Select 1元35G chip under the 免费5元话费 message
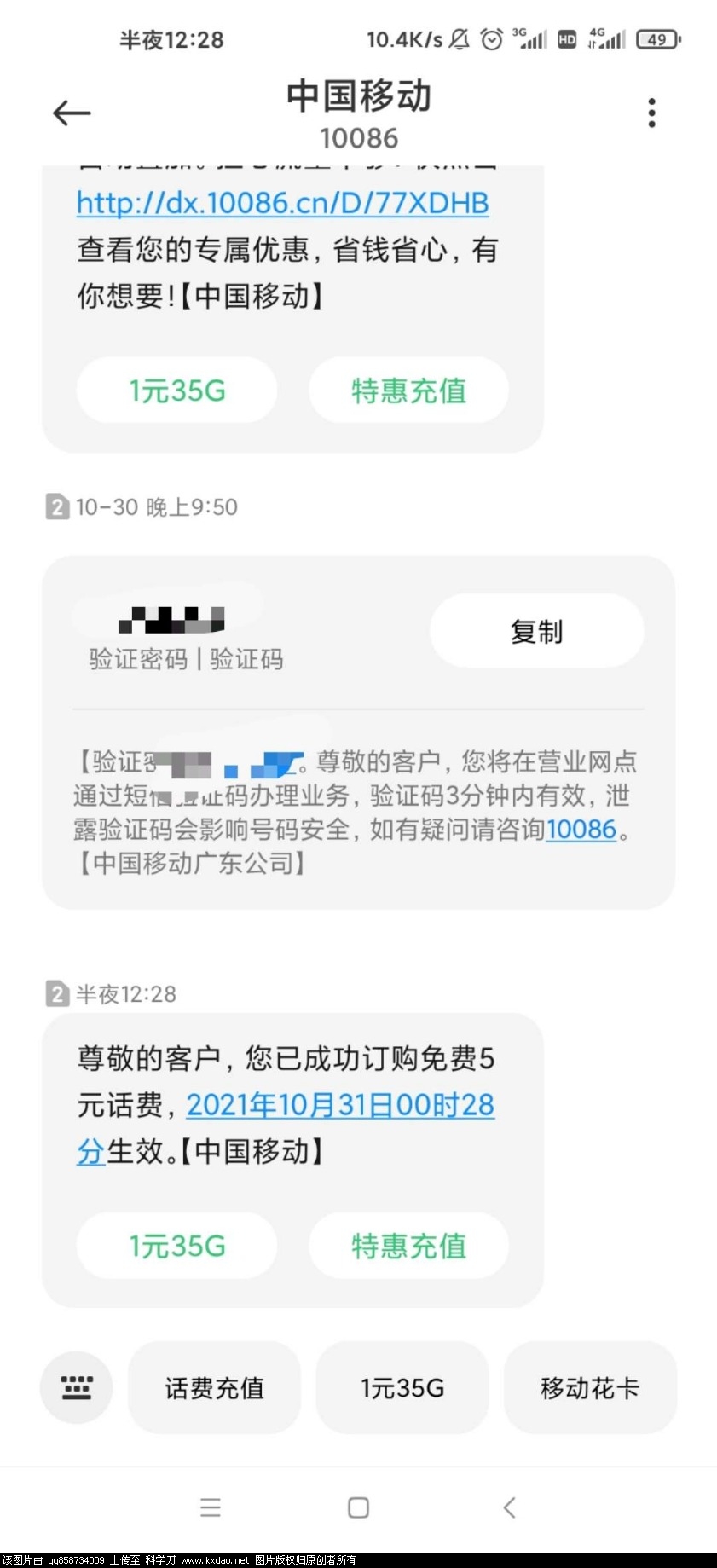This screenshot has width=717, height=1568. coord(176,1246)
